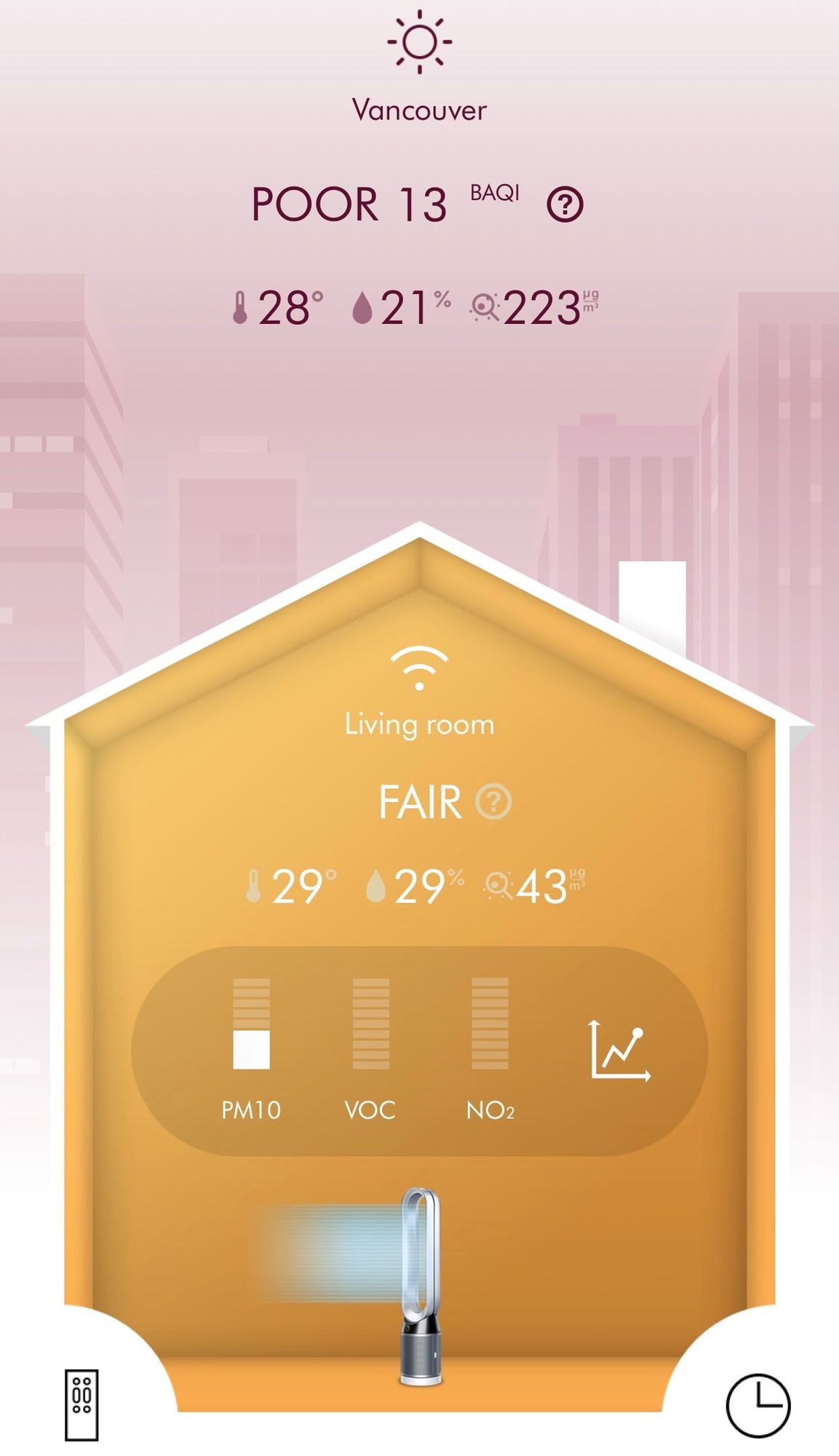View PM10 pollutant details
The width and height of the screenshot is (839, 1456).
click(x=251, y=1048)
